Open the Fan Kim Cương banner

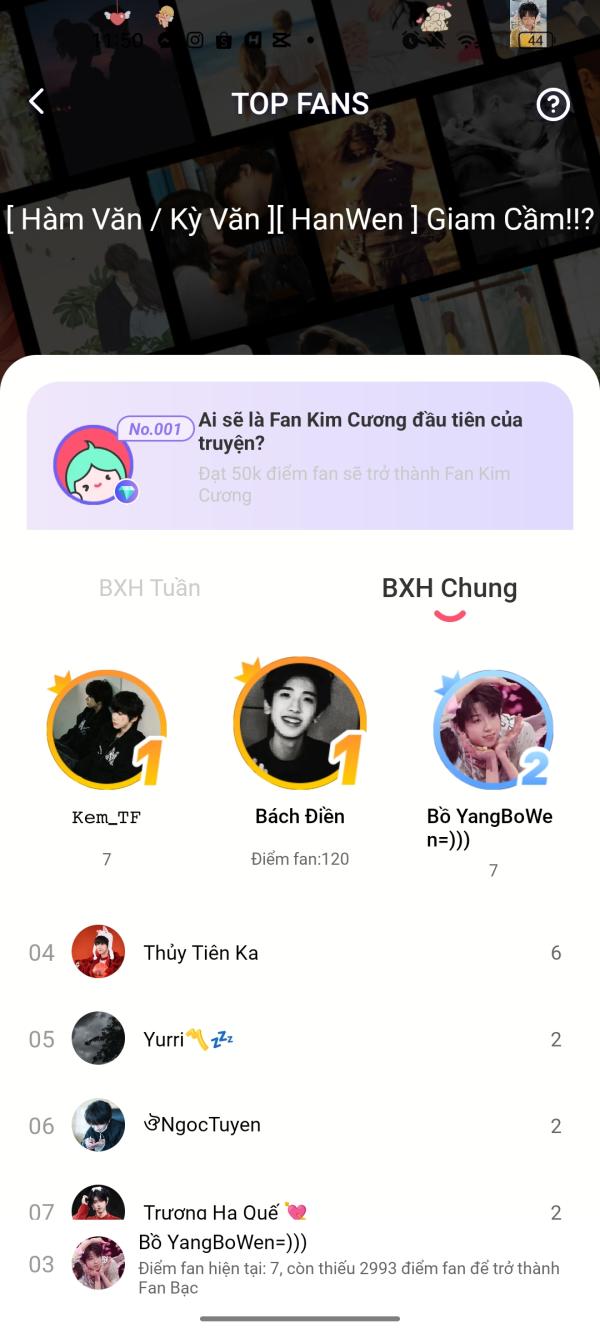[x=300, y=456]
